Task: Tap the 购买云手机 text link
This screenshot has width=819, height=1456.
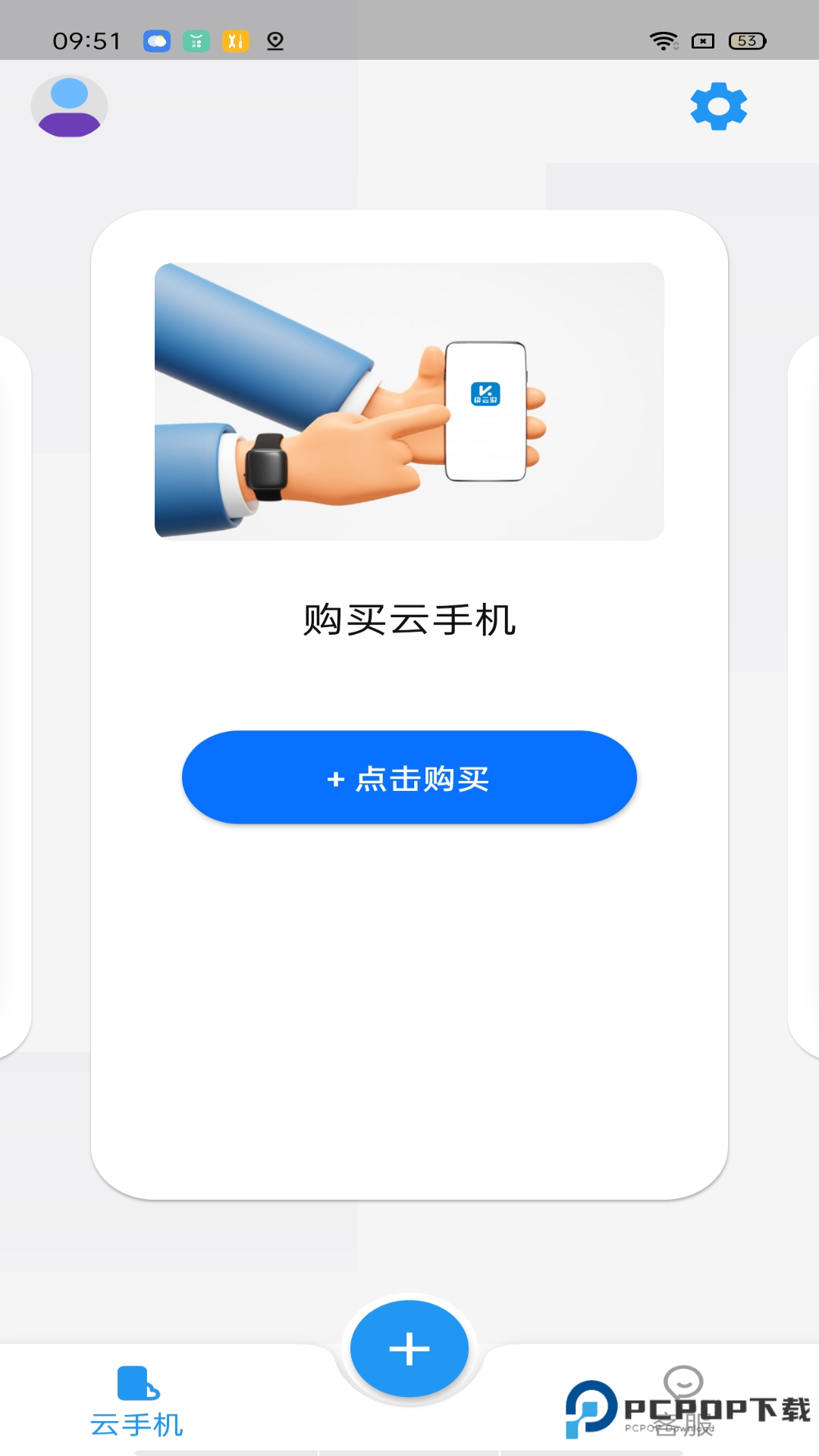Action: [409, 619]
